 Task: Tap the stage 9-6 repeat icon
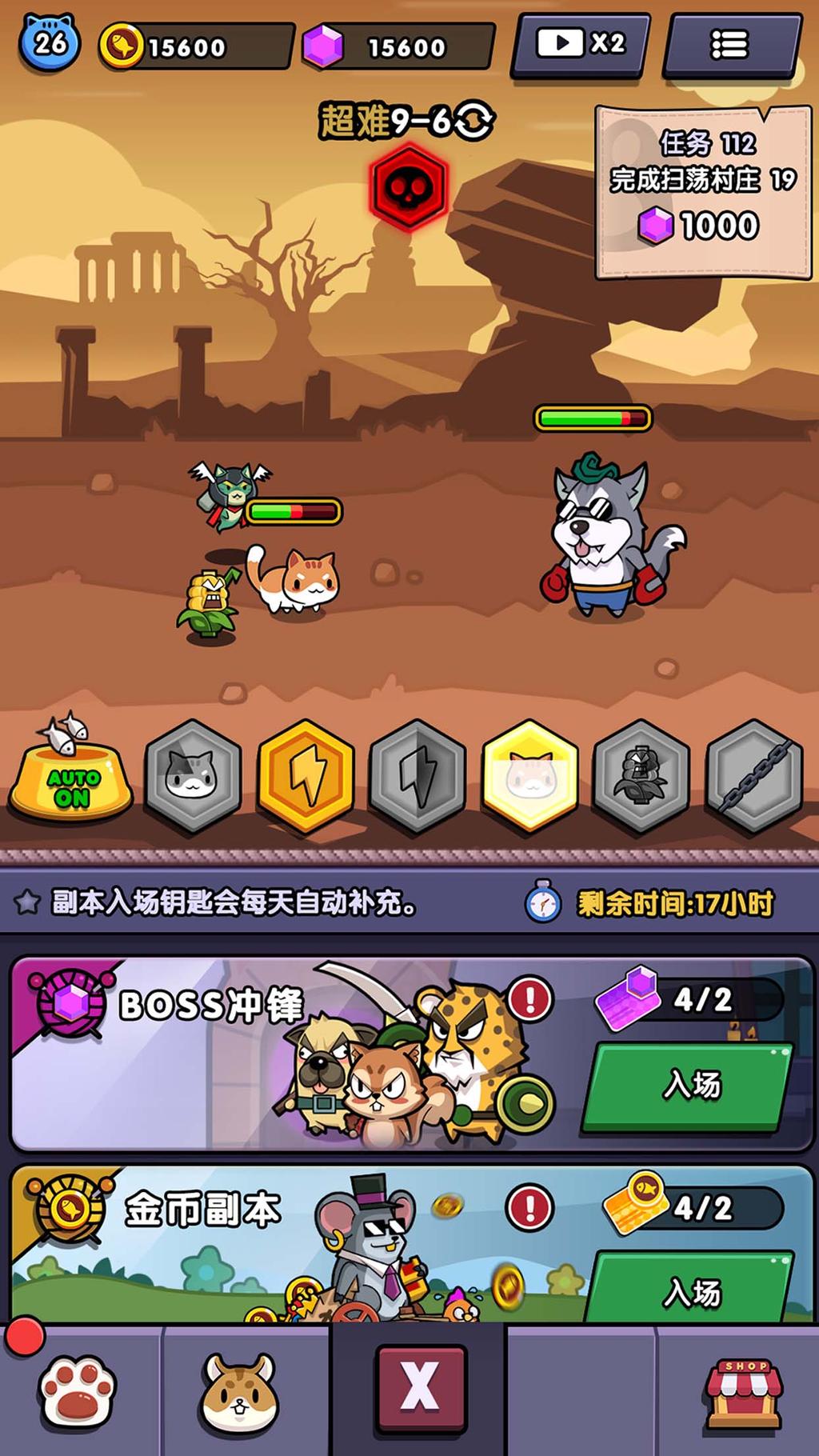click(475, 122)
